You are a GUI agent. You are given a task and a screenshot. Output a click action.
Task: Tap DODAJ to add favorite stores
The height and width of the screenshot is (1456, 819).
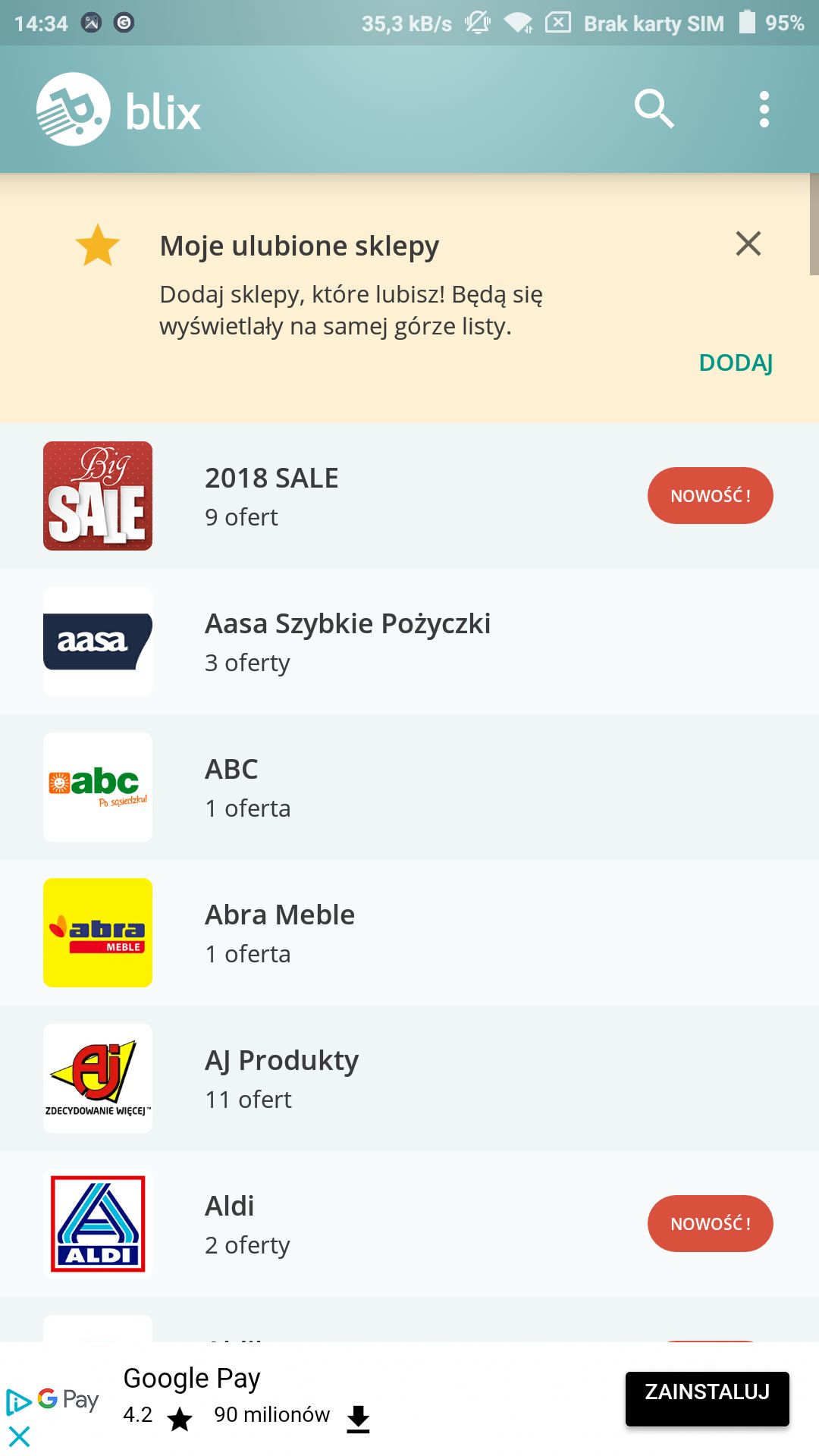tap(736, 362)
